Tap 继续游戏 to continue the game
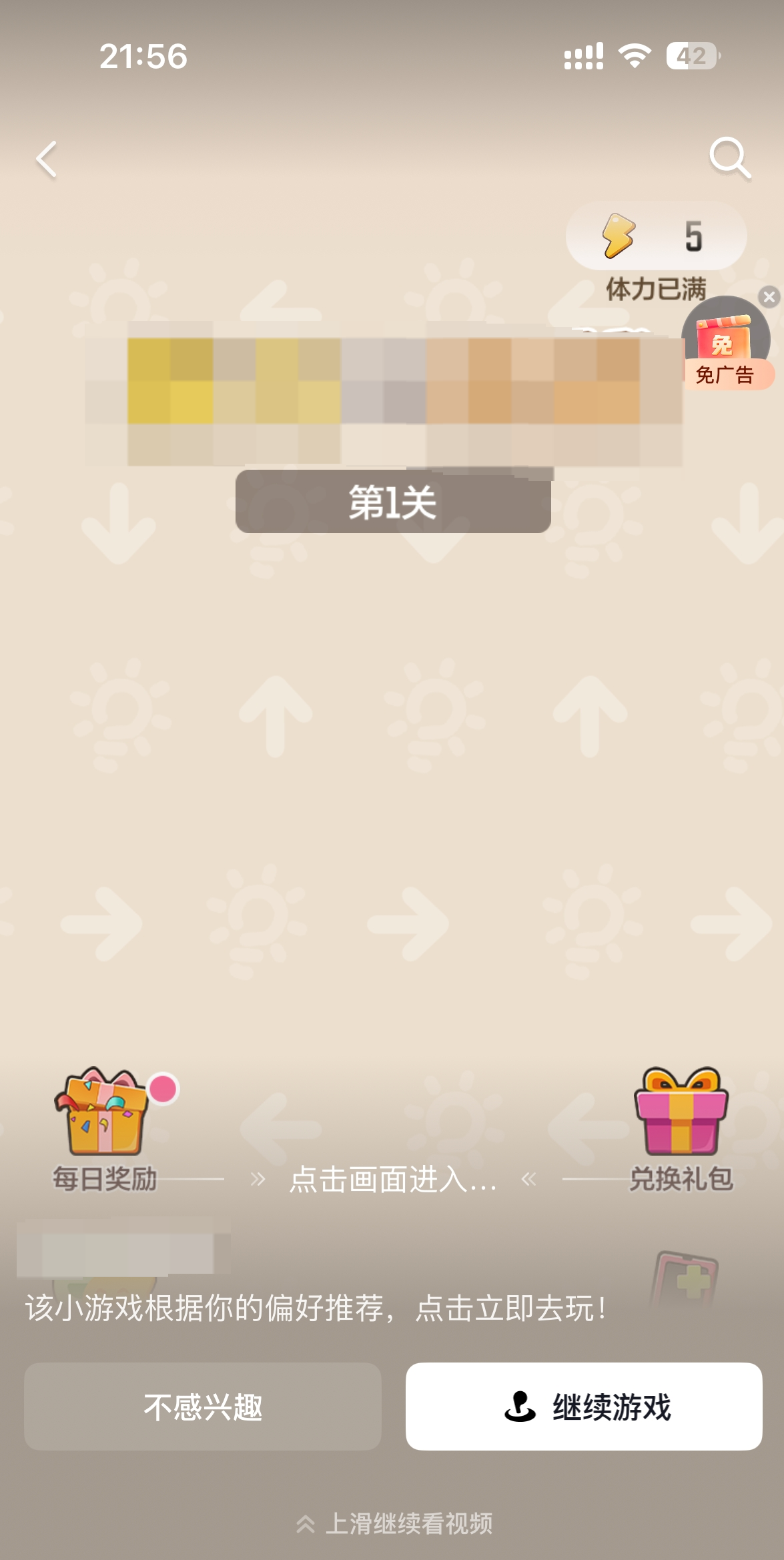This screenshot has width=784, height=1560. [x=584, y=1406]
